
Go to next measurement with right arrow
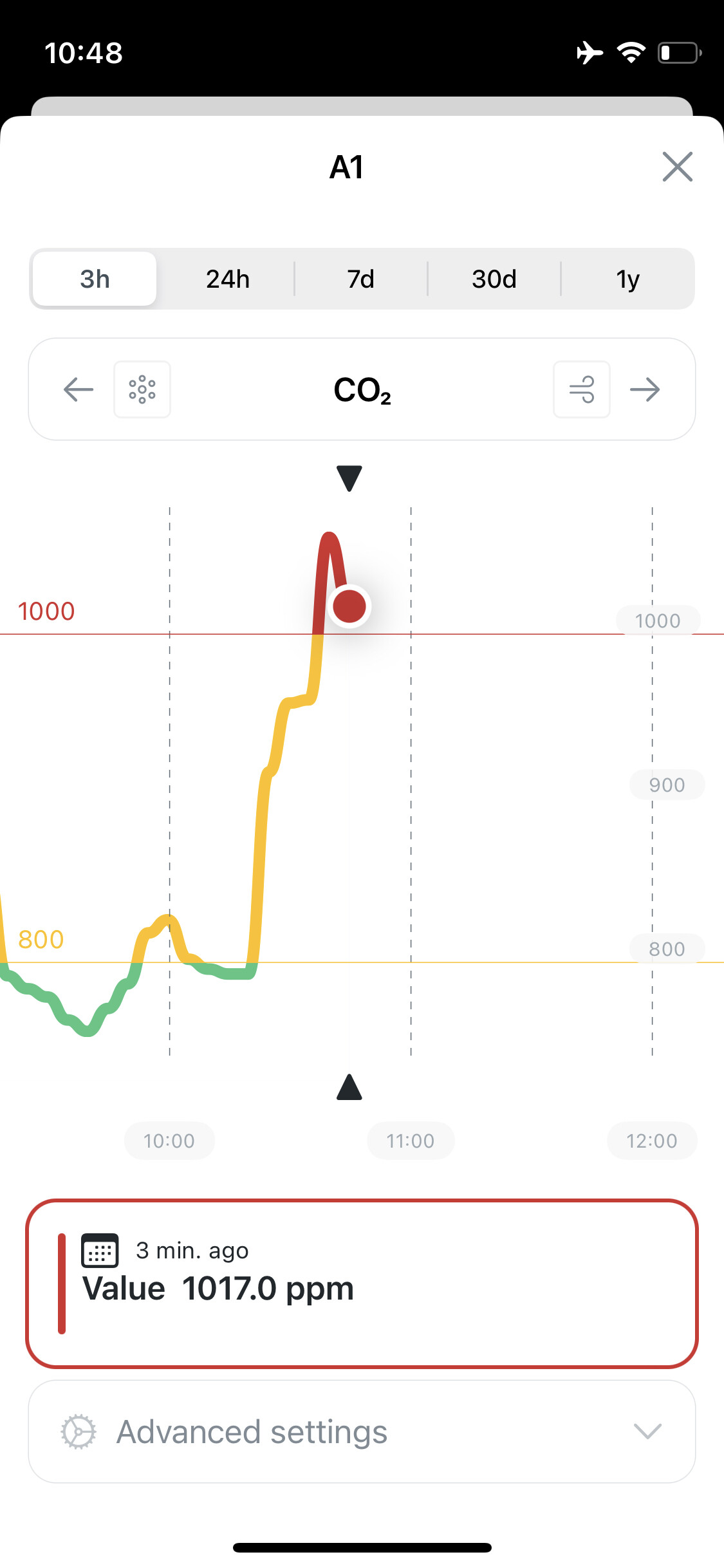point(645,389)
